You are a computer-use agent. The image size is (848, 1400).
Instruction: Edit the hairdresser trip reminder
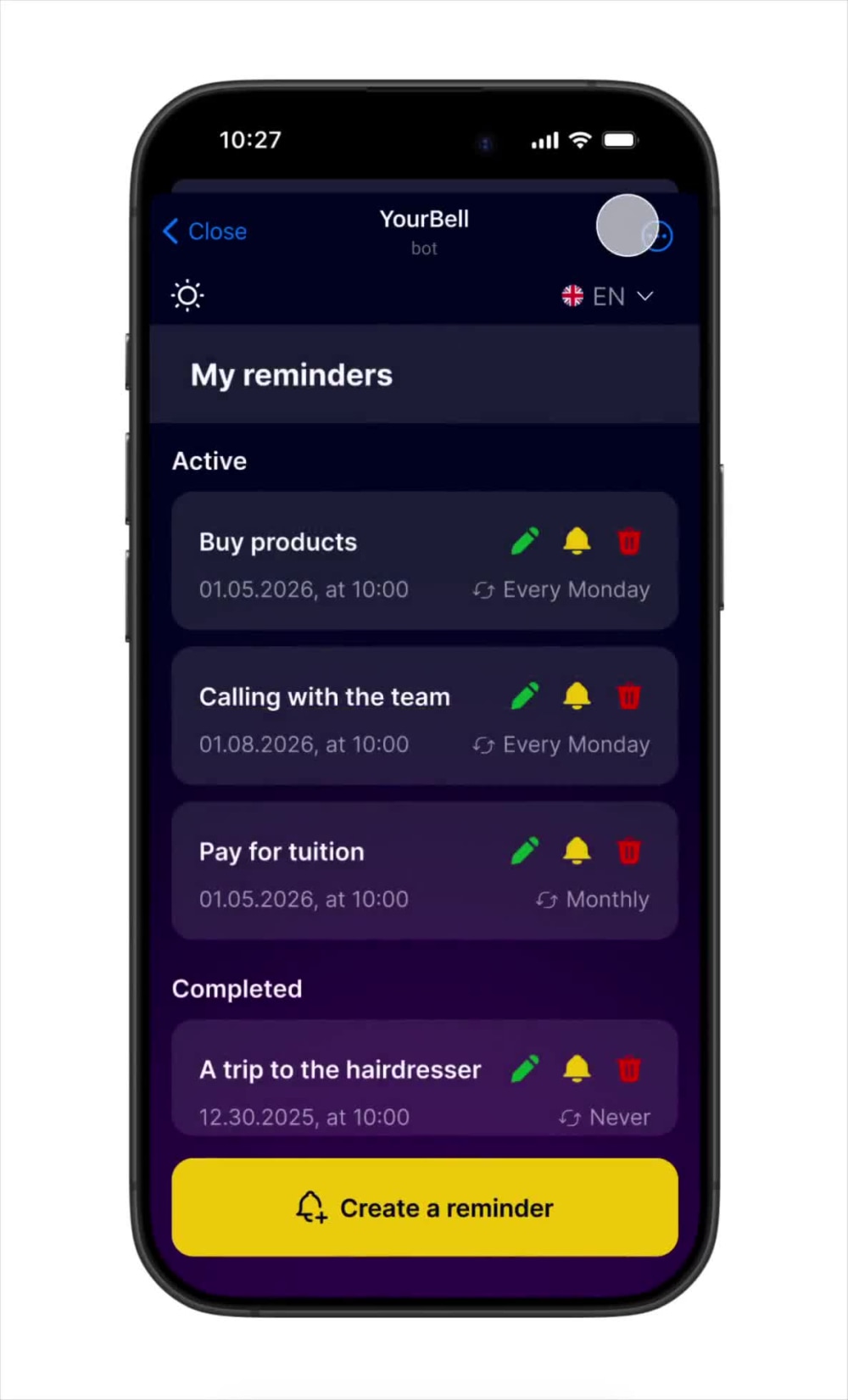tap(525, 1069)
